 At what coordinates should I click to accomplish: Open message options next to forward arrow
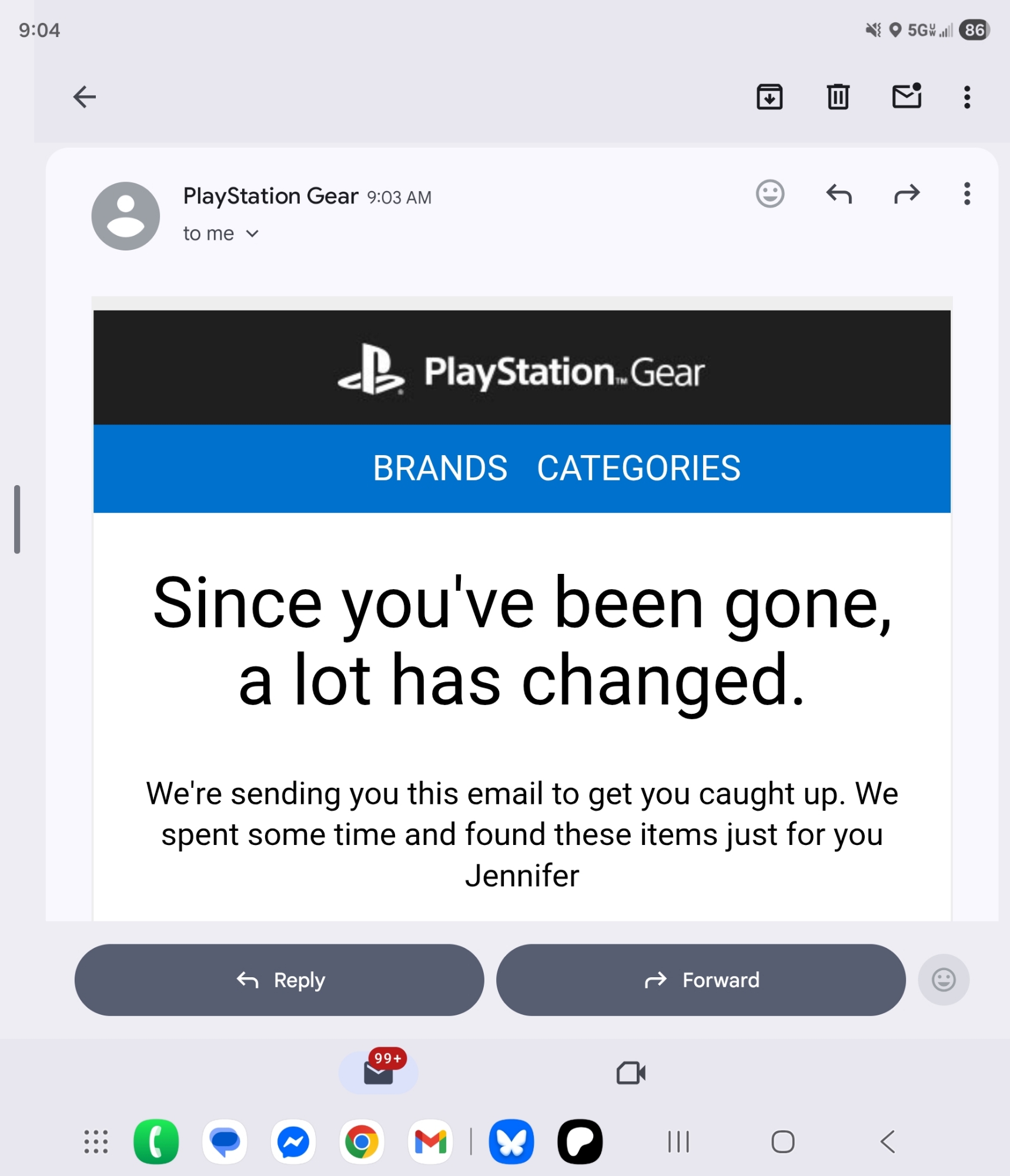tap(966, 193)
